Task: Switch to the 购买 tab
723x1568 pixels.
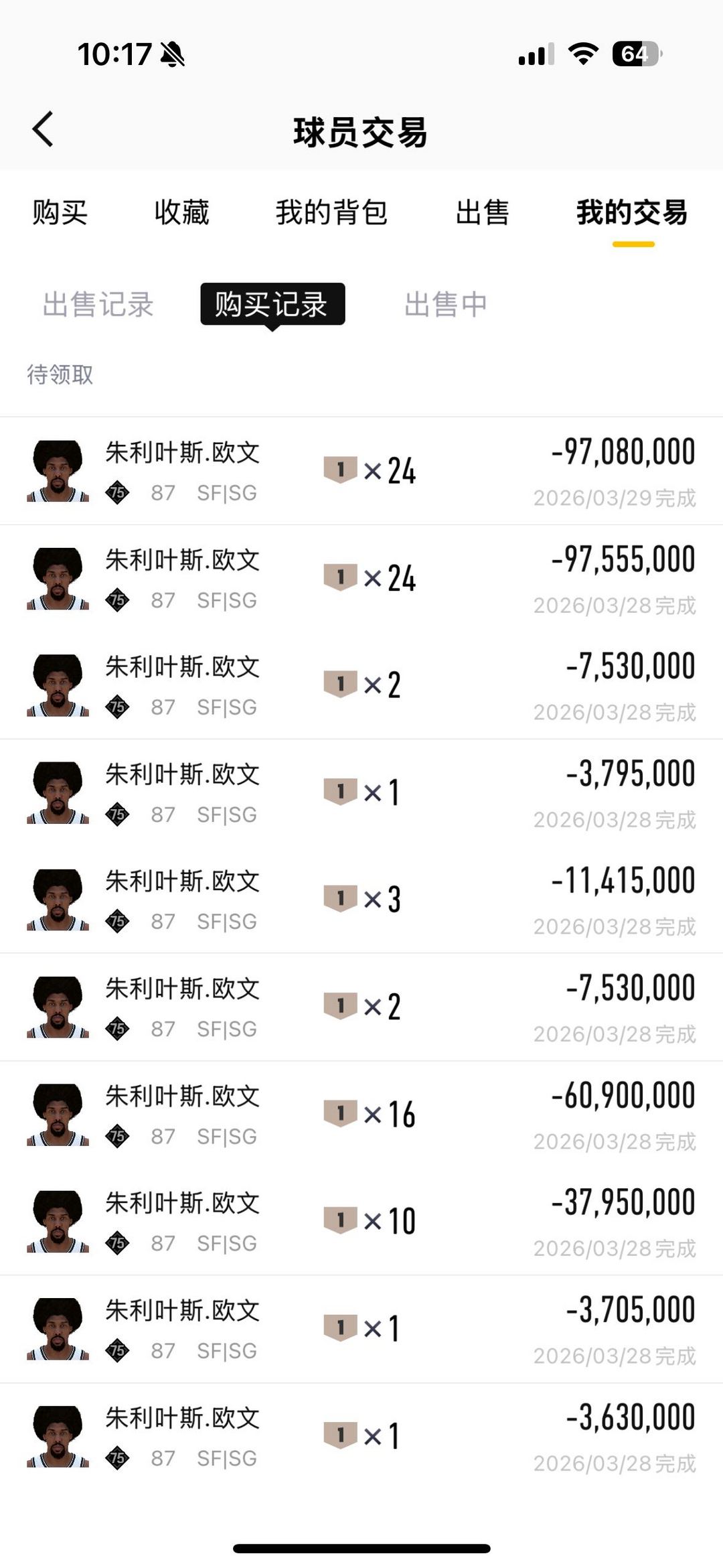Action: (x=60, y=213)
